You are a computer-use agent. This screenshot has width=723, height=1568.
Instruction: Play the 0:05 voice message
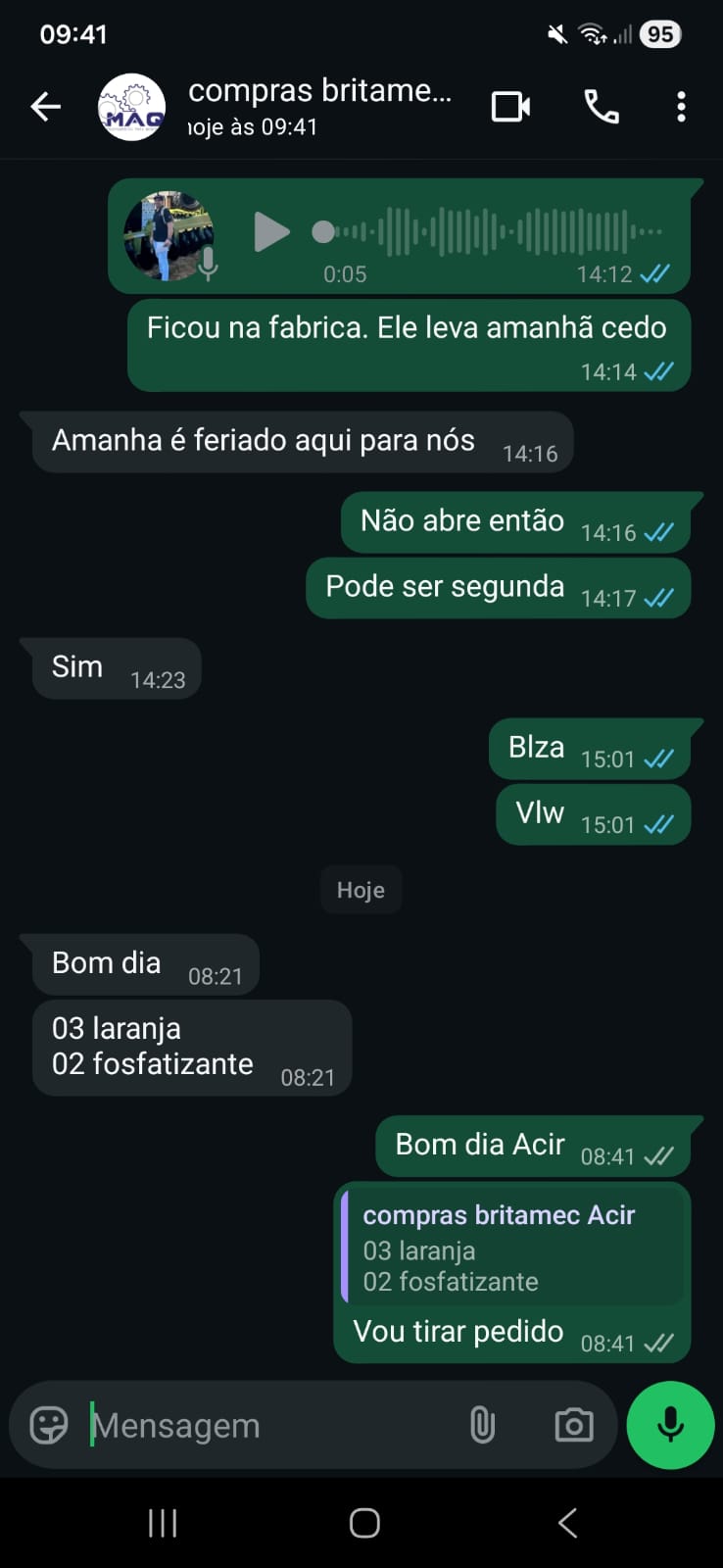[270, 232]
